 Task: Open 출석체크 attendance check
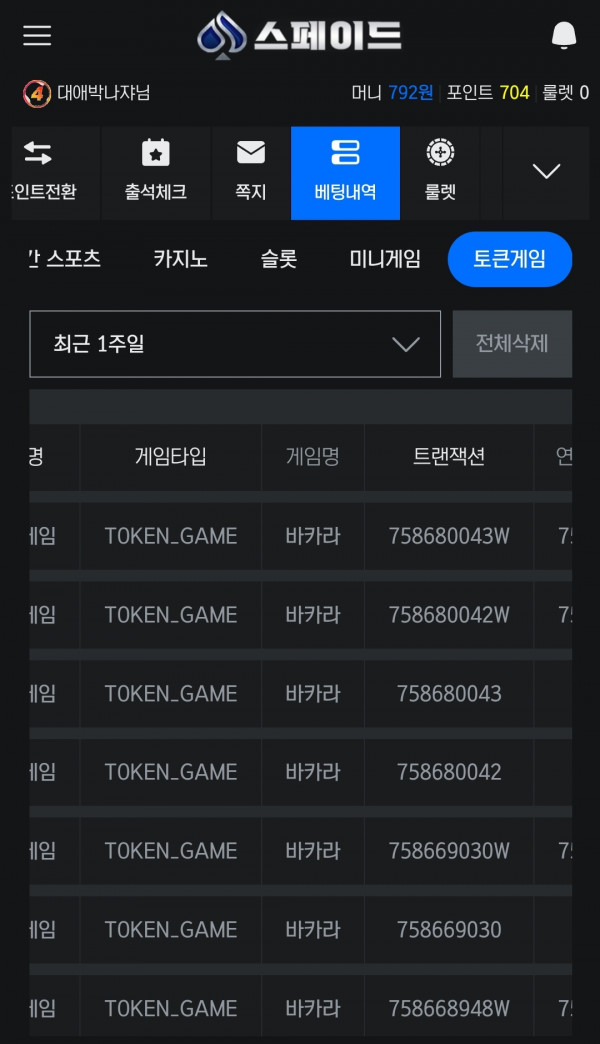pyautogui.click(x=156, y=173)
